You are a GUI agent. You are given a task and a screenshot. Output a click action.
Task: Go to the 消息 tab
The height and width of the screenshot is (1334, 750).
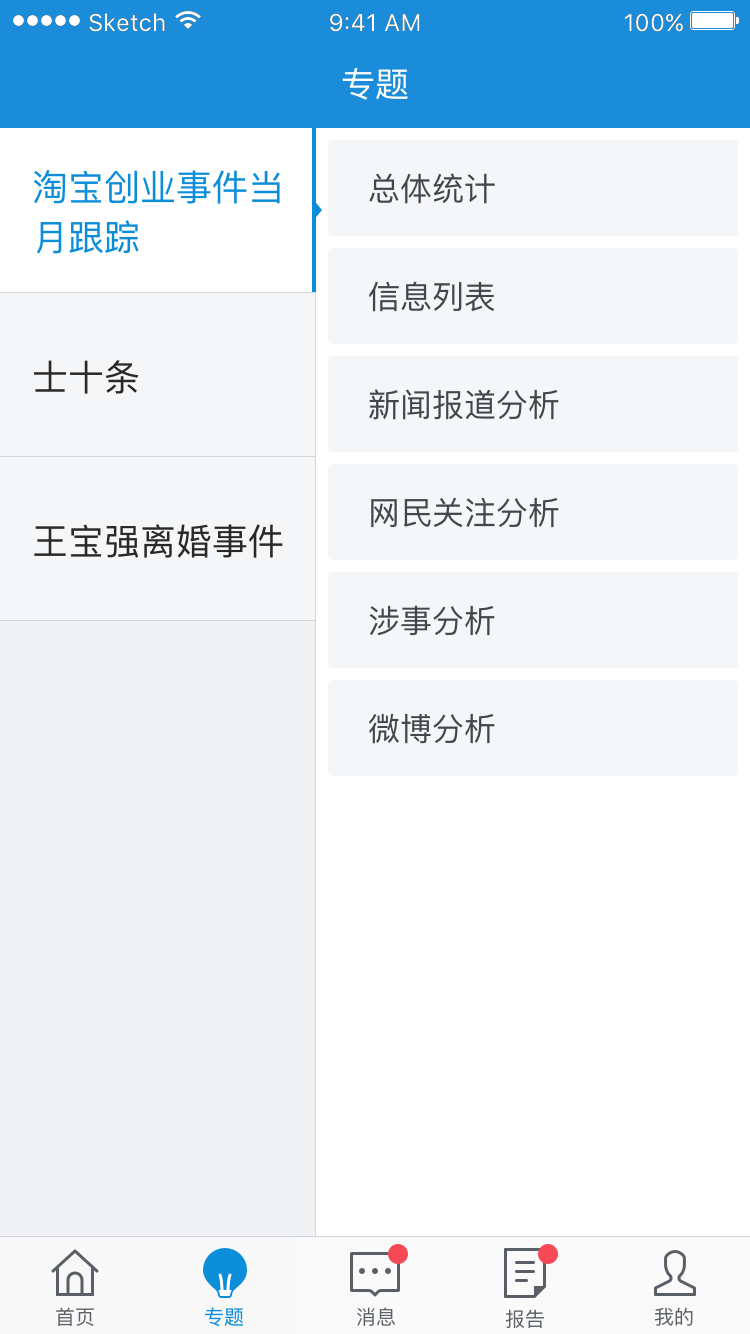pos(375,1287)
